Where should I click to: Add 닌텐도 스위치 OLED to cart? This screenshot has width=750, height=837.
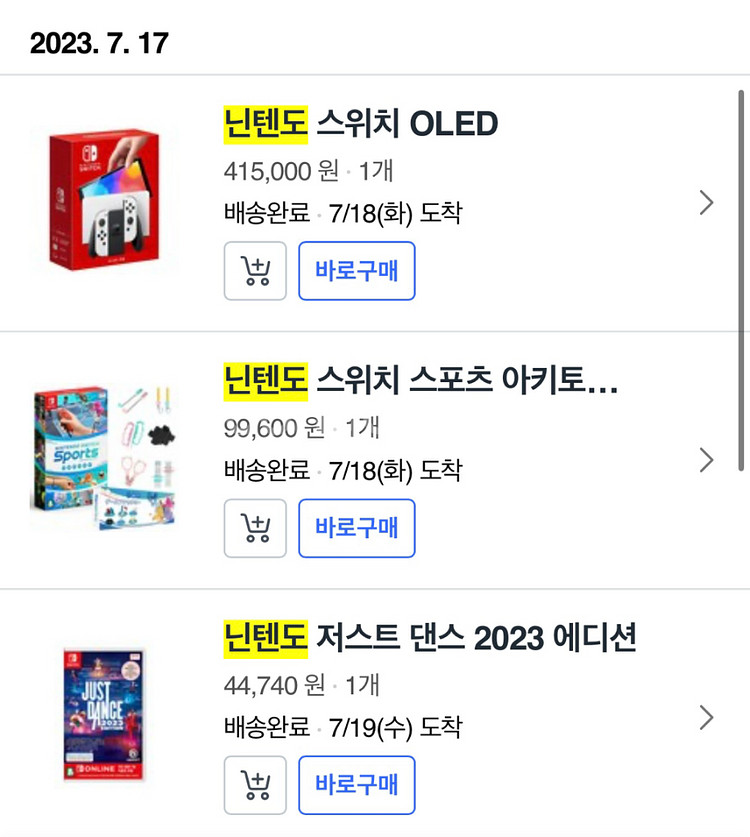click(255, 271)
